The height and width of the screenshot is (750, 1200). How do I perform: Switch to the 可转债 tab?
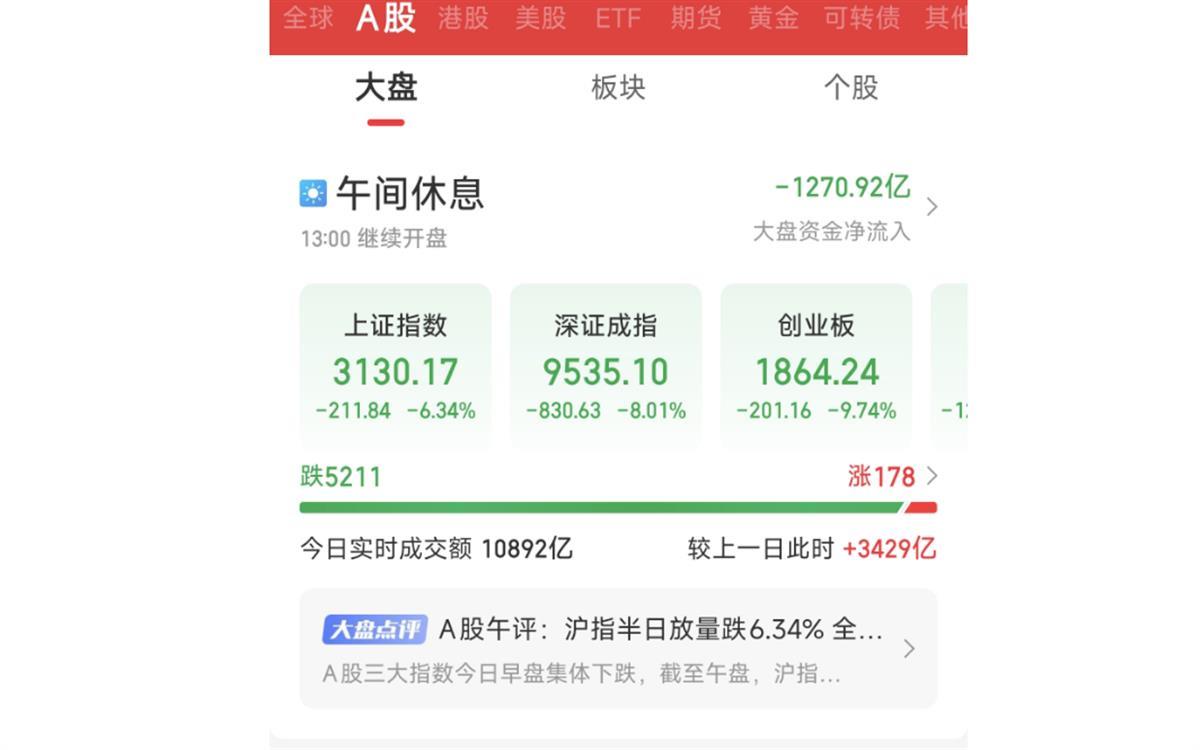click(x=861, y=18)
